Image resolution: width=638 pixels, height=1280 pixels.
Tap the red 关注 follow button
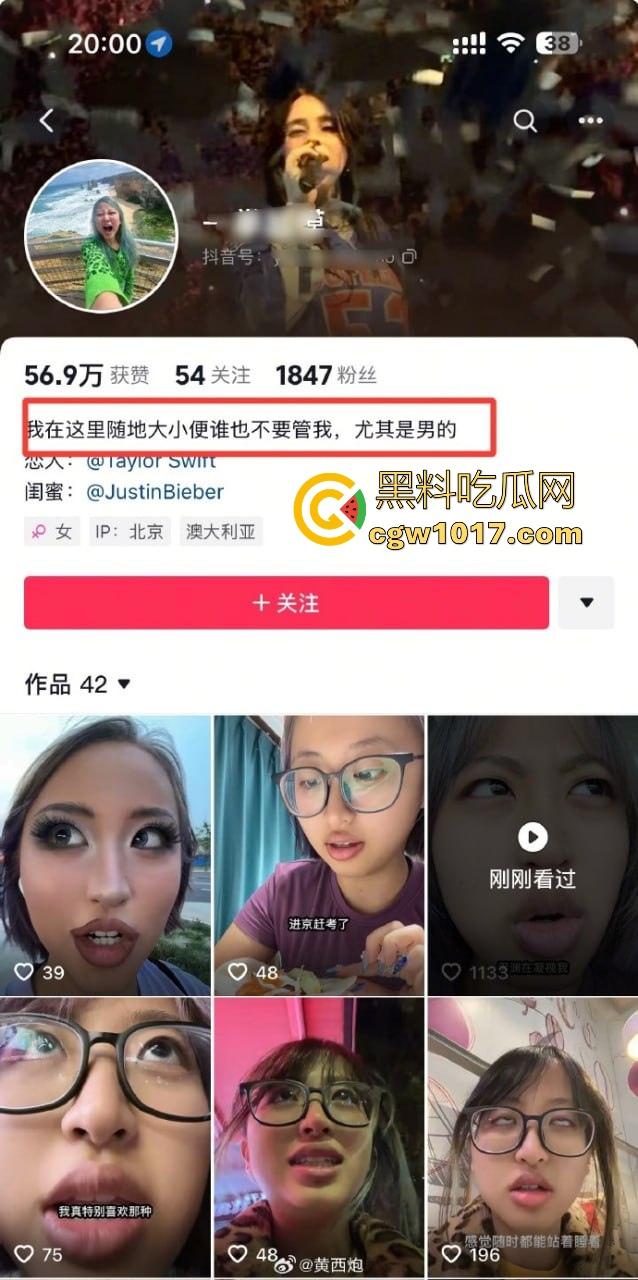[x=286, y=603]
